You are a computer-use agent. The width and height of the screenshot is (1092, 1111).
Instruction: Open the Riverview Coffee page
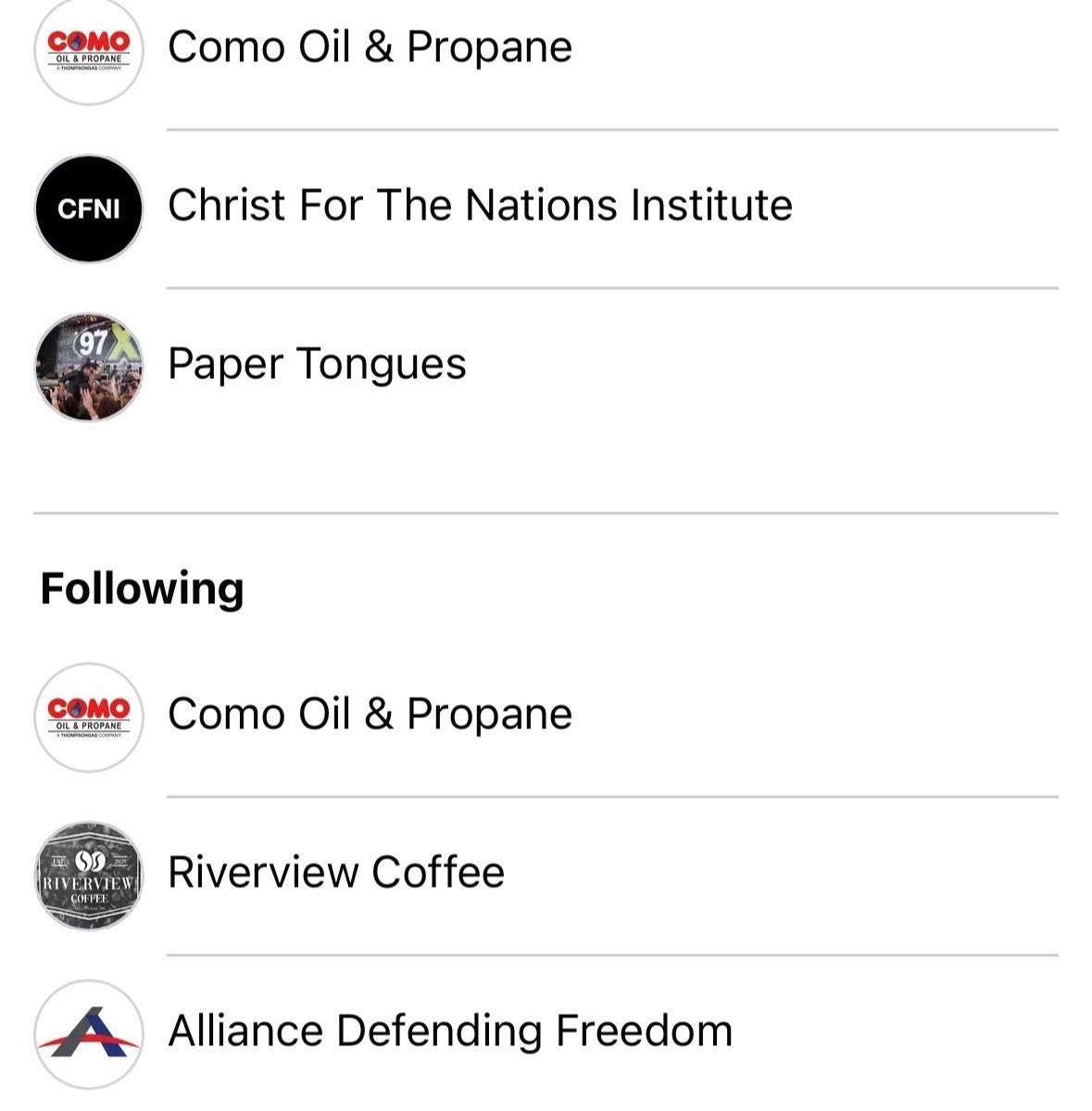335,873
